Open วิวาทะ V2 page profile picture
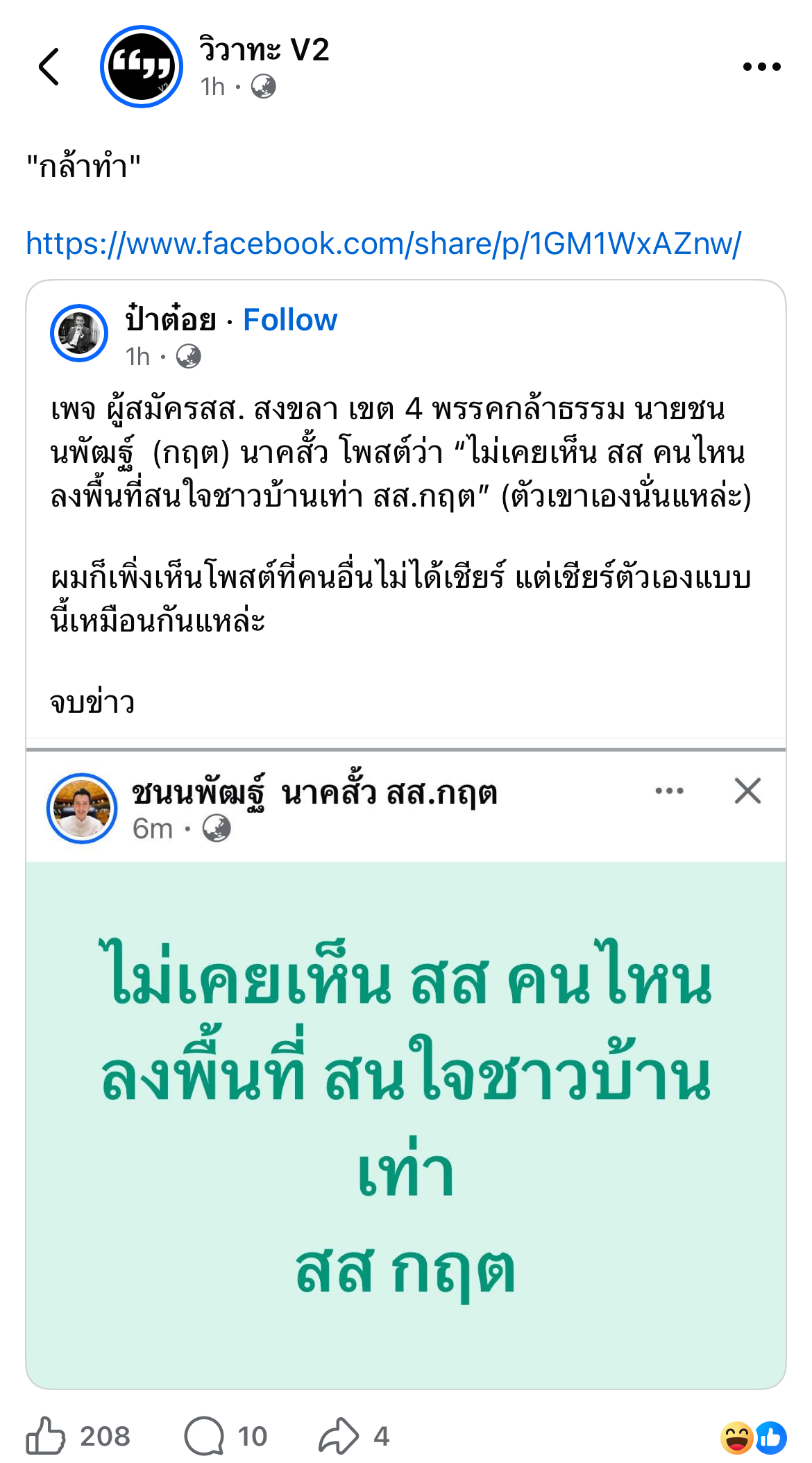The image size is (812, 1463). point(142,67)
